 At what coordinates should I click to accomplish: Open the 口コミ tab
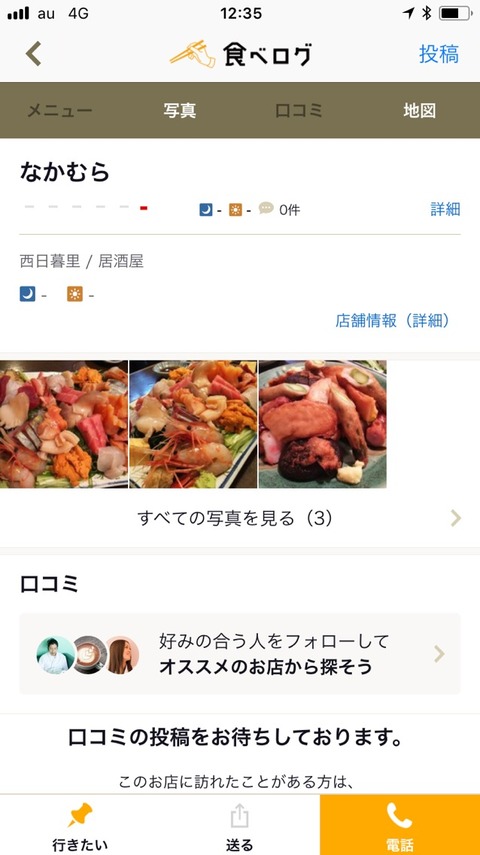pyautogui.click(x=299, y=111)
